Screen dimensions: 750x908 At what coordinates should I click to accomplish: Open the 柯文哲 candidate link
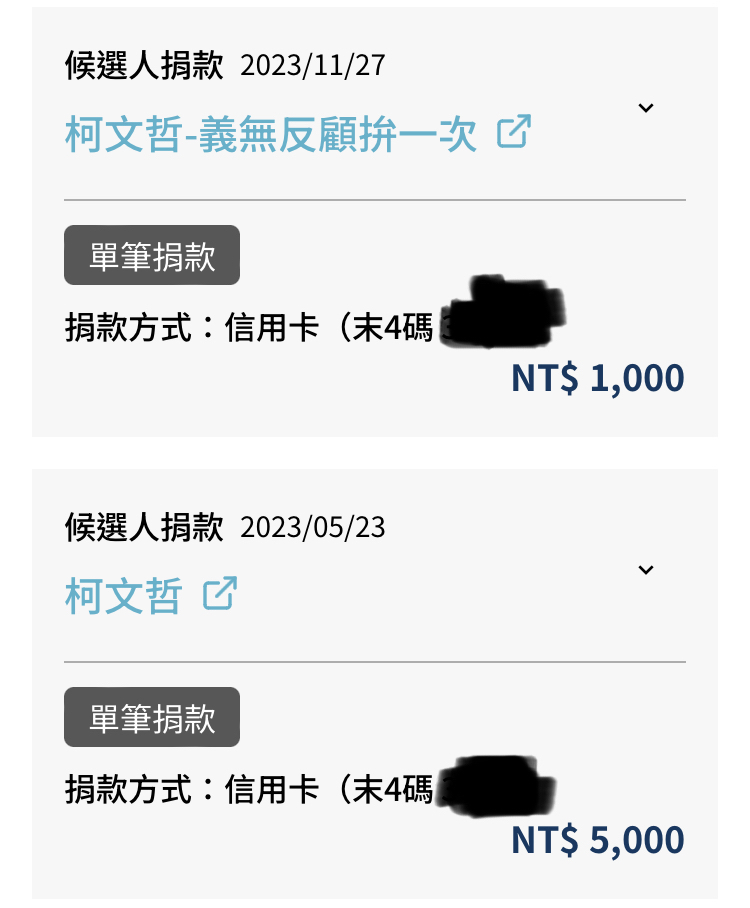[124, 596]
